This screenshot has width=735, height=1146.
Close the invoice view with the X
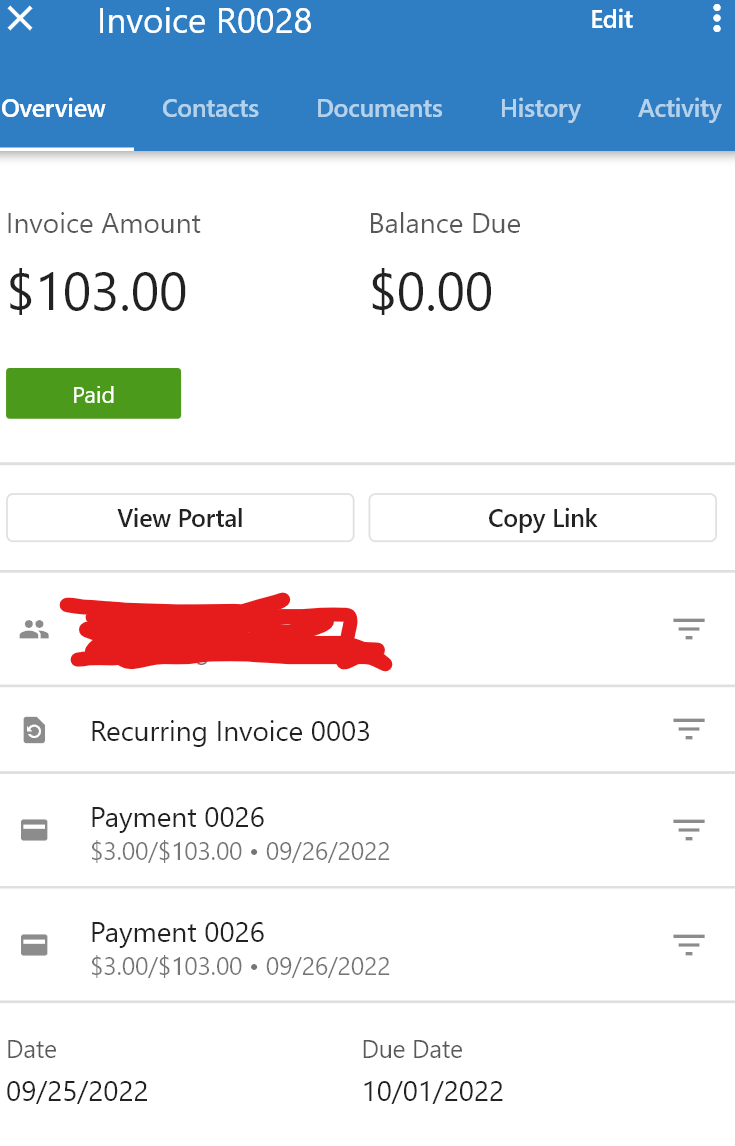(x=20, y=19)
